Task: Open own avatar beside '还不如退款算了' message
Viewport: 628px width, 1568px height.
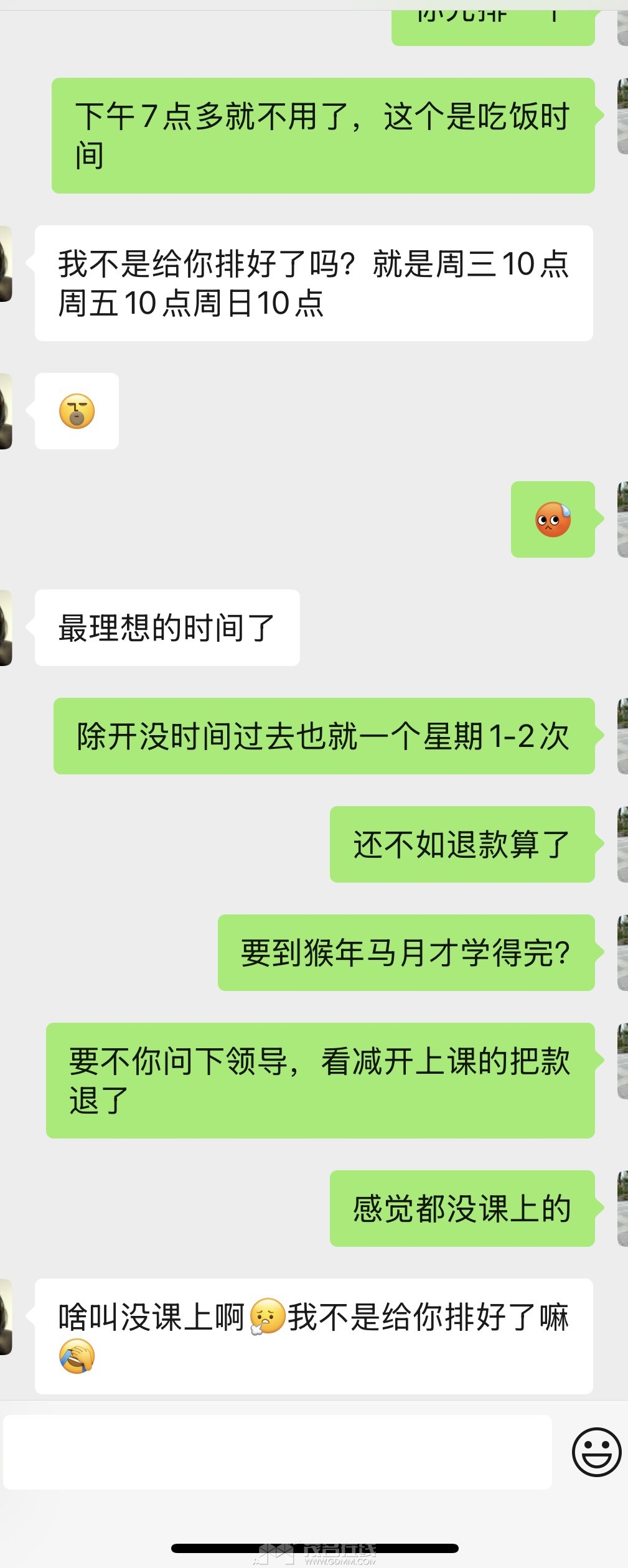Action: [622, 844]
